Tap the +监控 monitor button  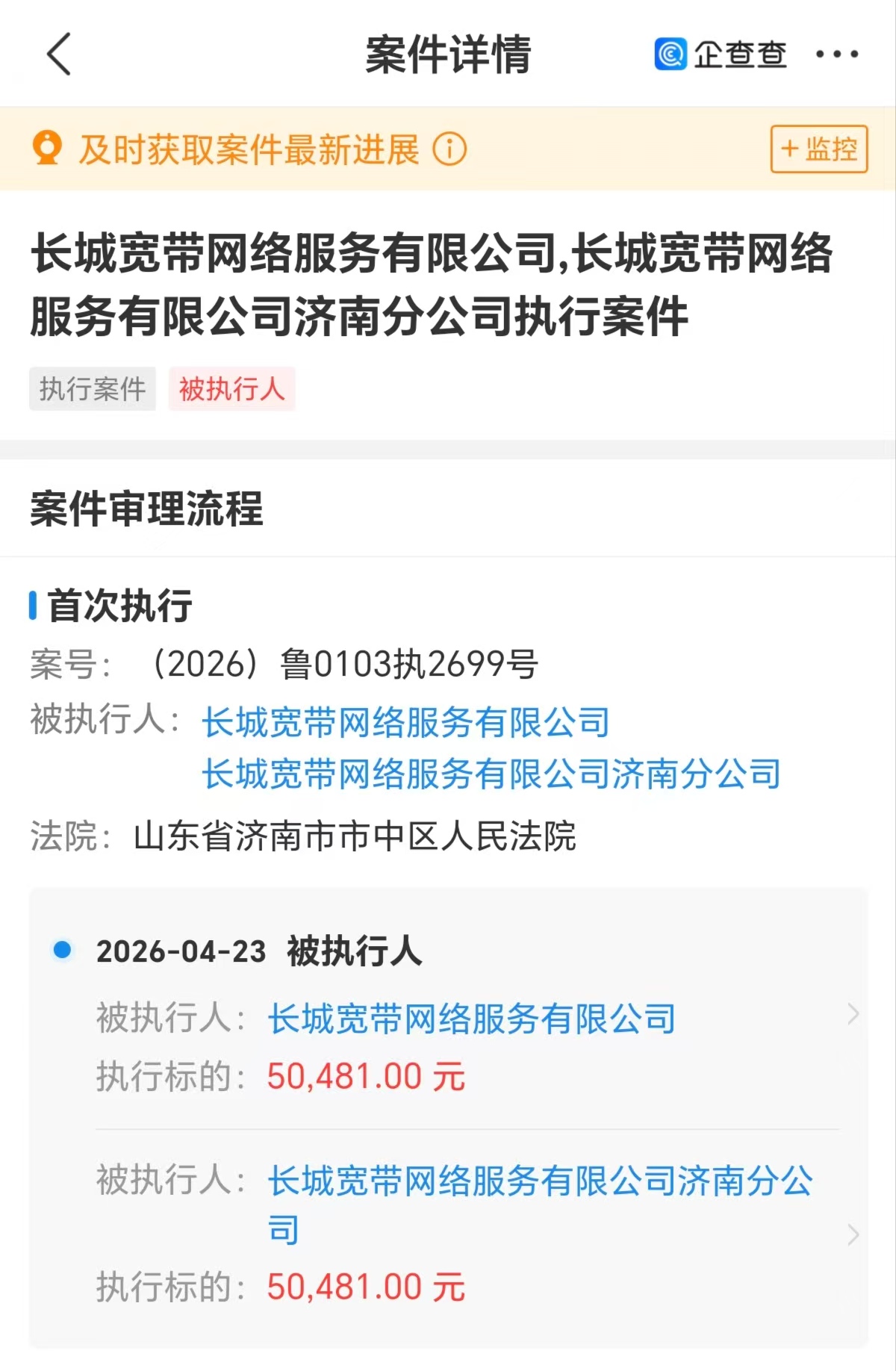point(818,149)
